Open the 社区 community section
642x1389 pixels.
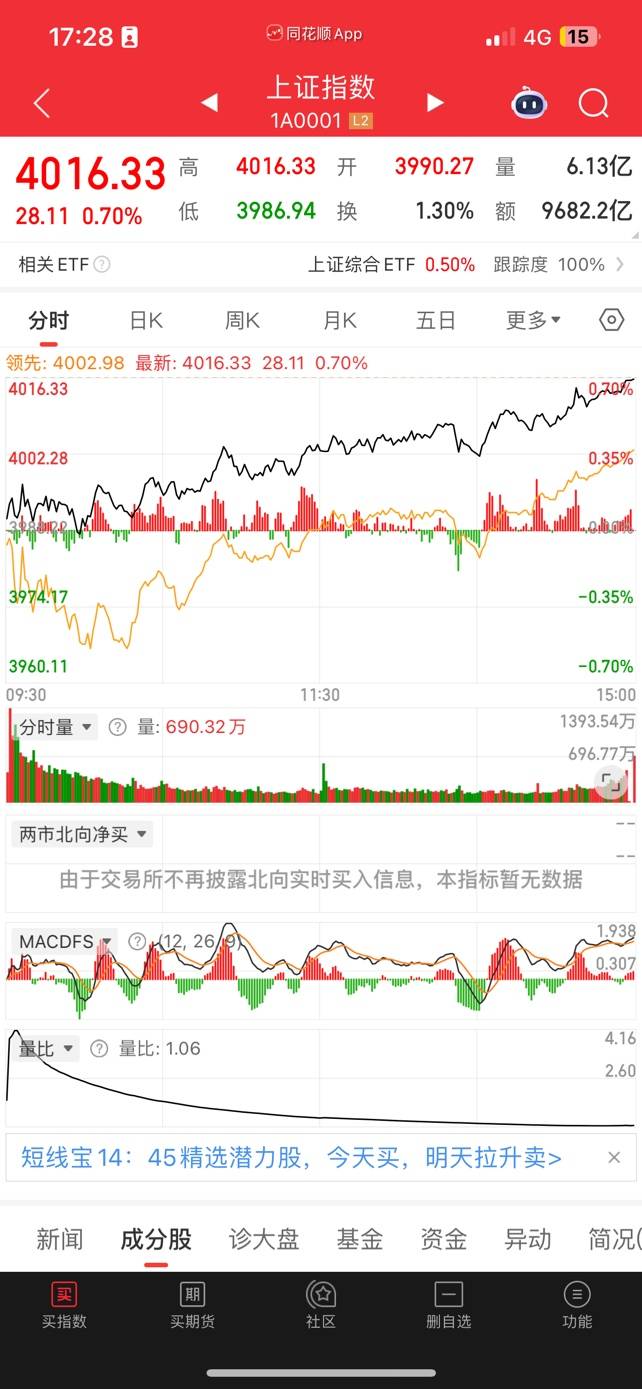point(320,1307)
